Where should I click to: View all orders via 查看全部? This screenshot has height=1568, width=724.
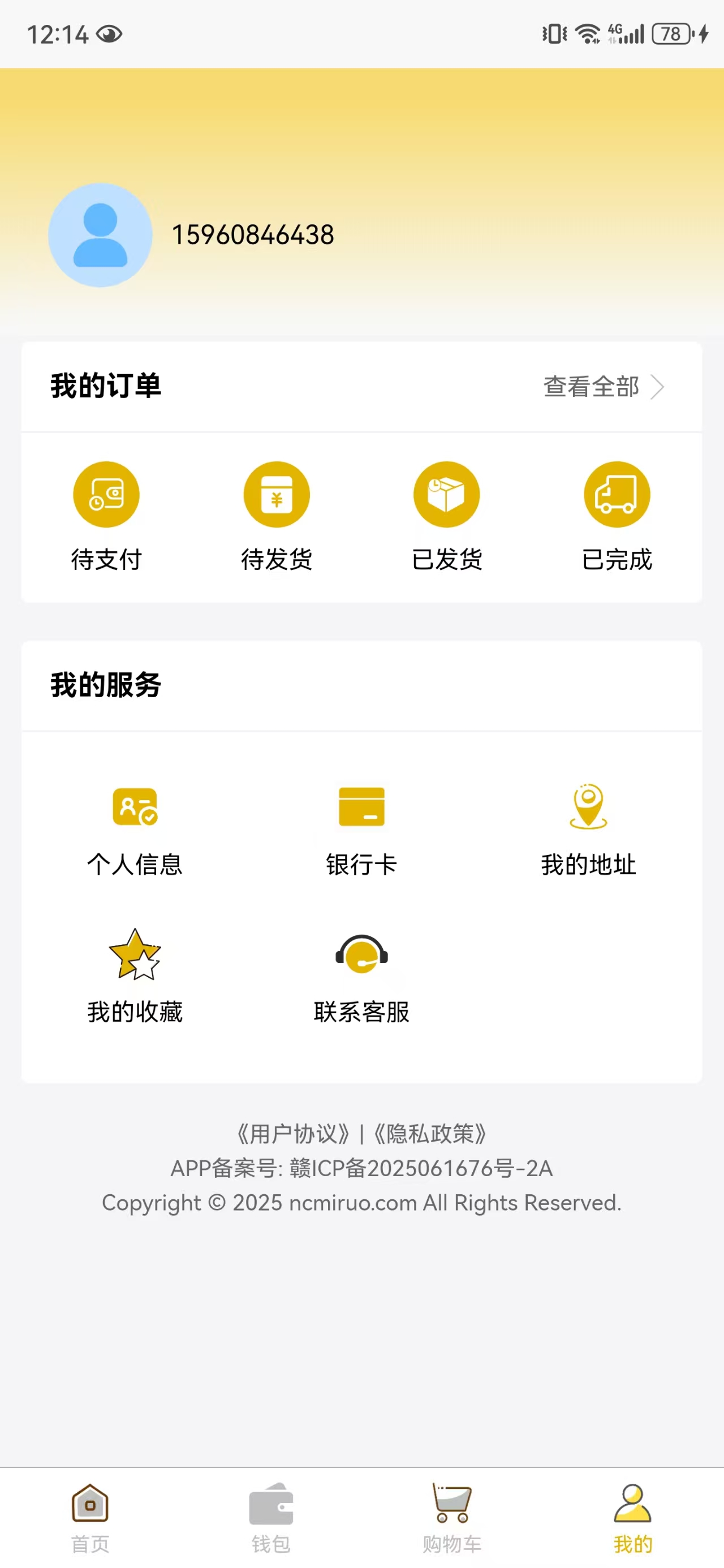coord(602,387)
